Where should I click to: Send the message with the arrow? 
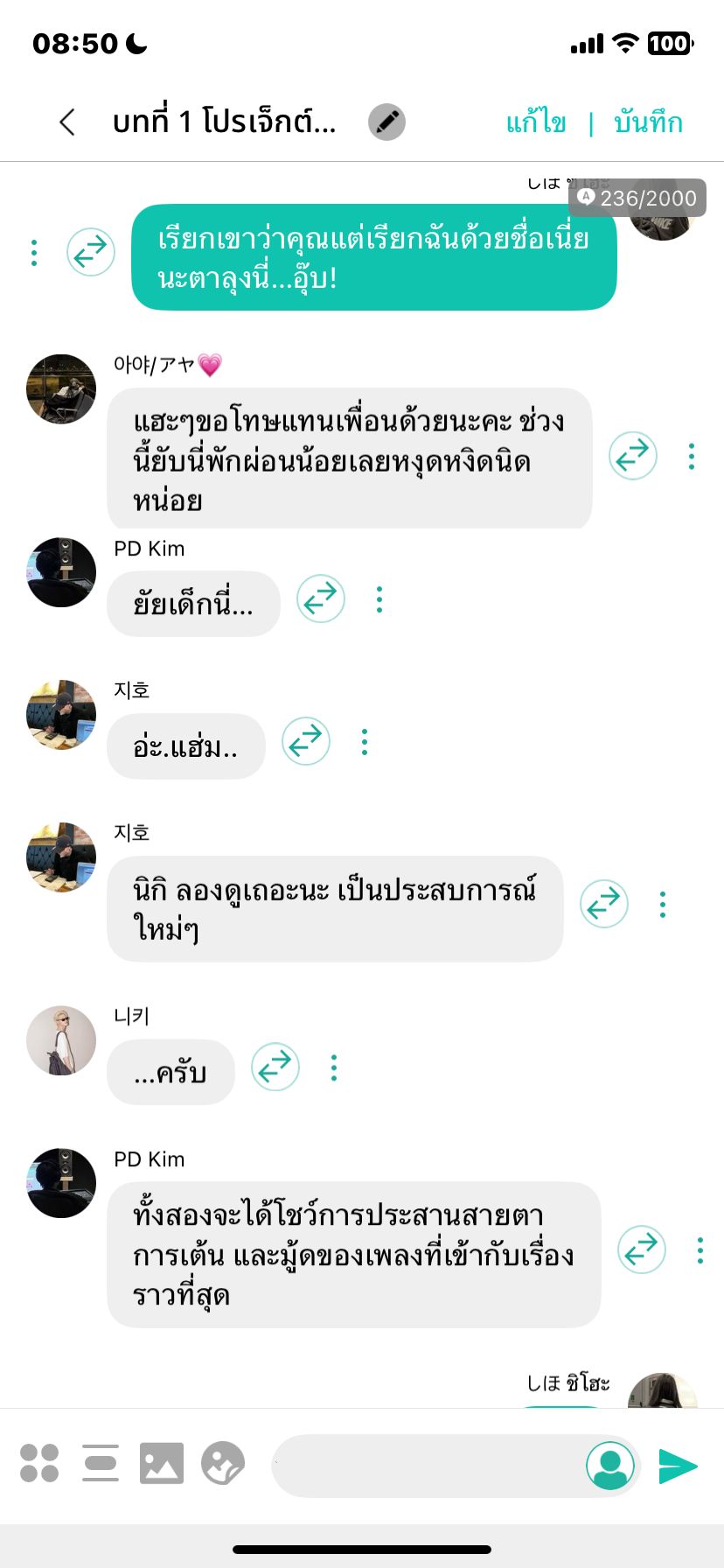pos(678,1466)
